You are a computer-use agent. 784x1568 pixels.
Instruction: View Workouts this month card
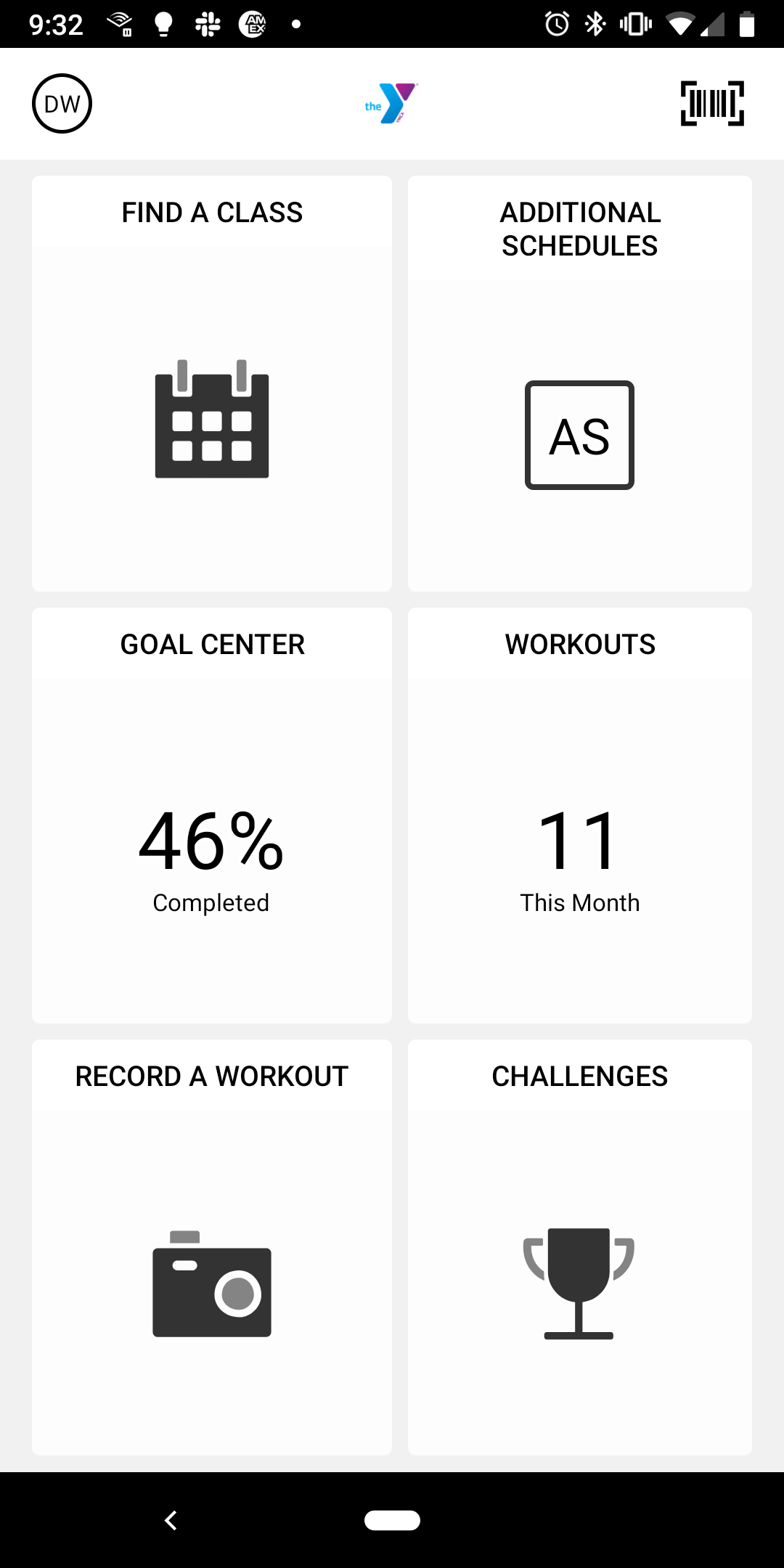coord(580,815)
